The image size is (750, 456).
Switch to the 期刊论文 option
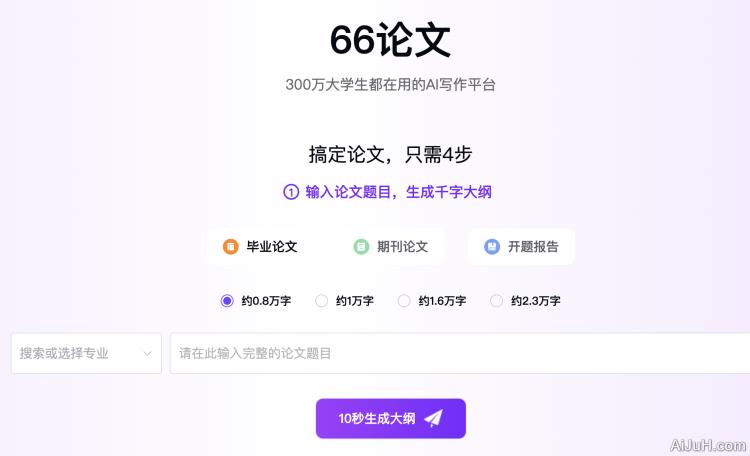pyautogui.click(x=390, y=247)
